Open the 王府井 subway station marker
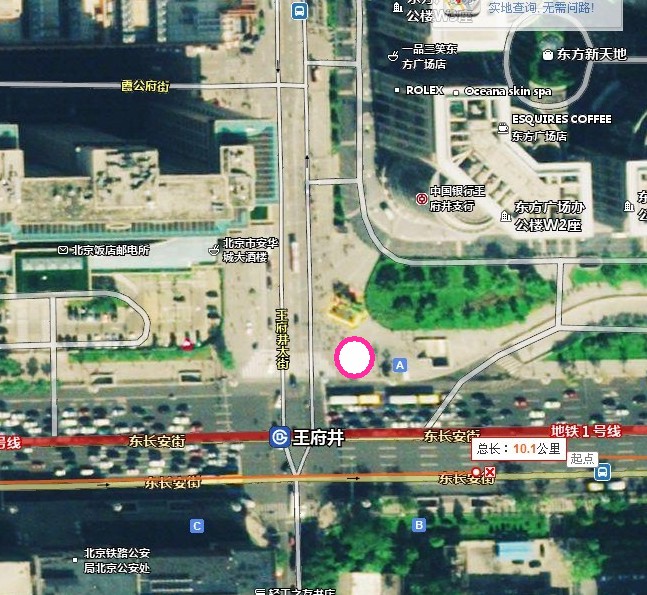647x595 pixels. (x=280, y=437)
